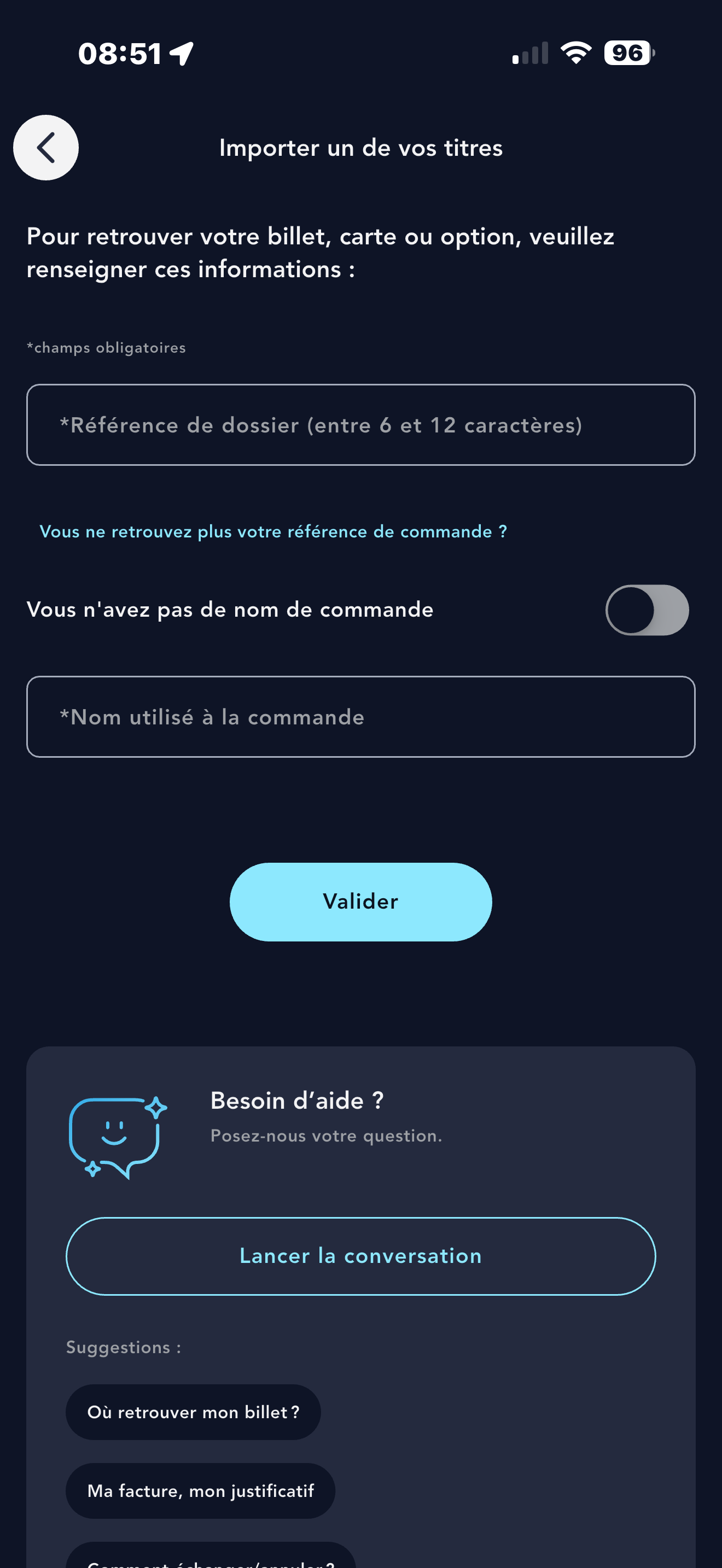
Task: Start chat with "Lancer la conversation"
Action: click(x=360, y=1256)
